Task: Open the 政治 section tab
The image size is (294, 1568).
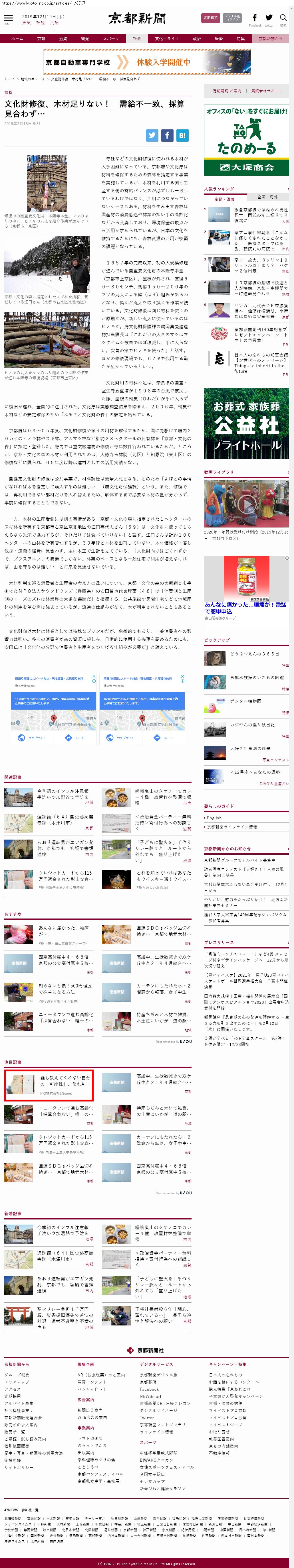Action: 196,38
